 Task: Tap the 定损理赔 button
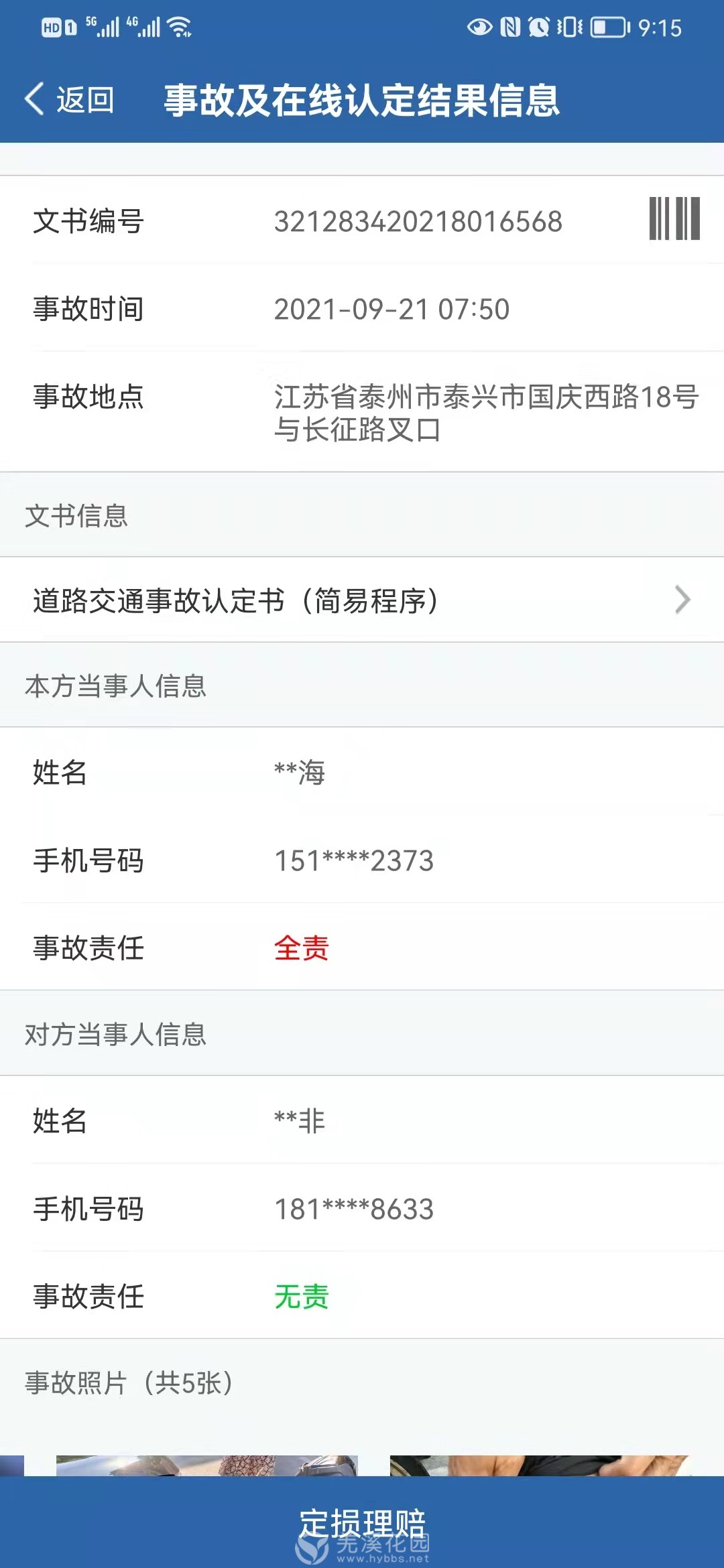[362, 1522]
